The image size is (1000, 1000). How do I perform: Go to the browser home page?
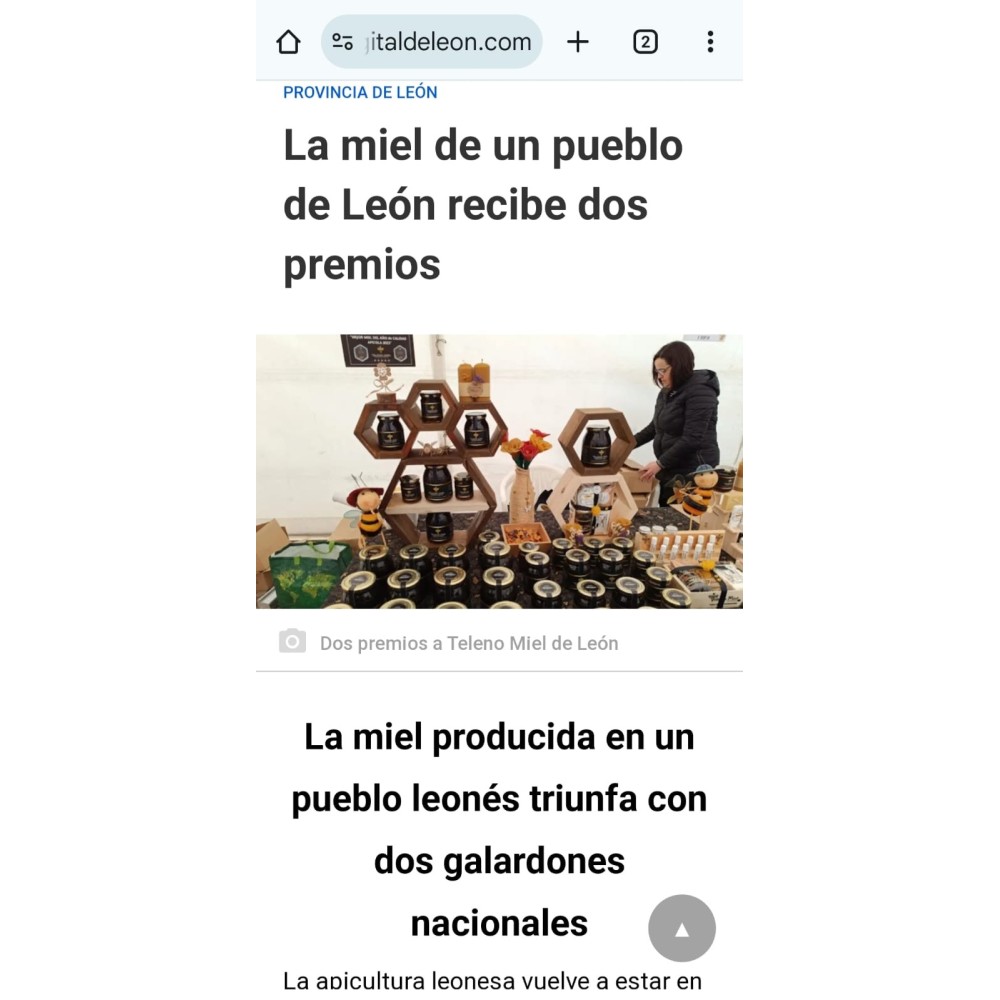[x=288, y=42]
